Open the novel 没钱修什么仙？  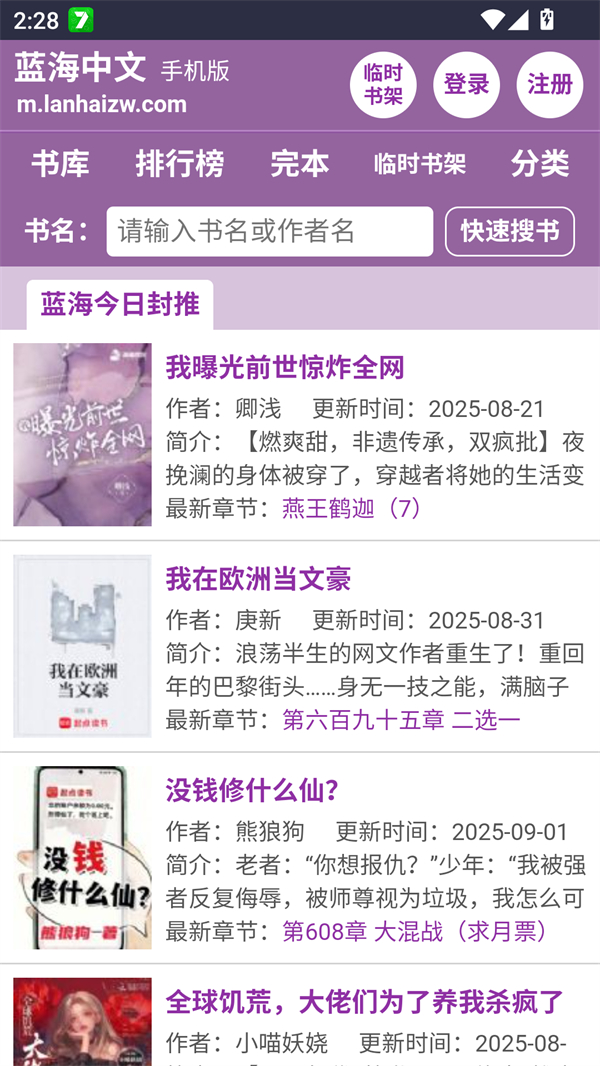tap(253, 791)
